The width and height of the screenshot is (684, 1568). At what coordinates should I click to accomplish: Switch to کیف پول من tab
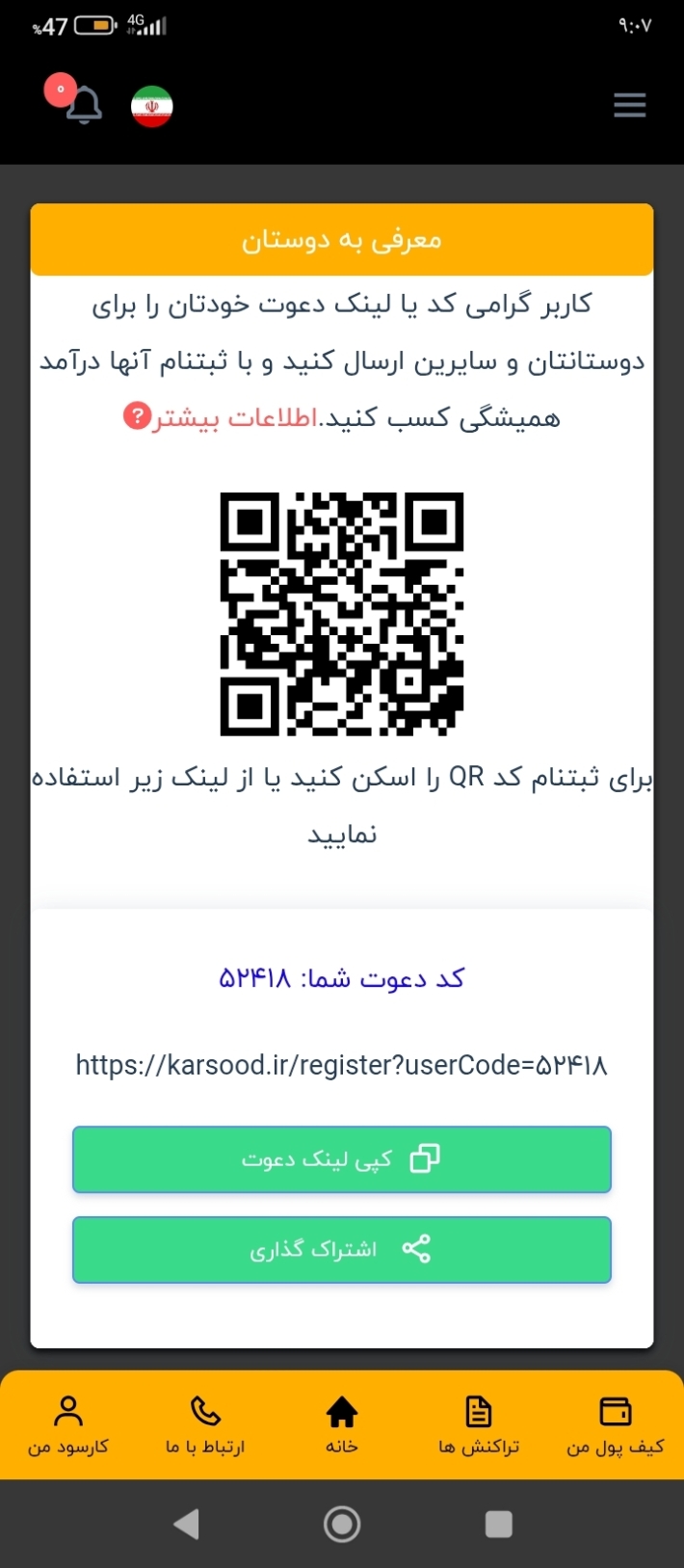pos(615,1426)
